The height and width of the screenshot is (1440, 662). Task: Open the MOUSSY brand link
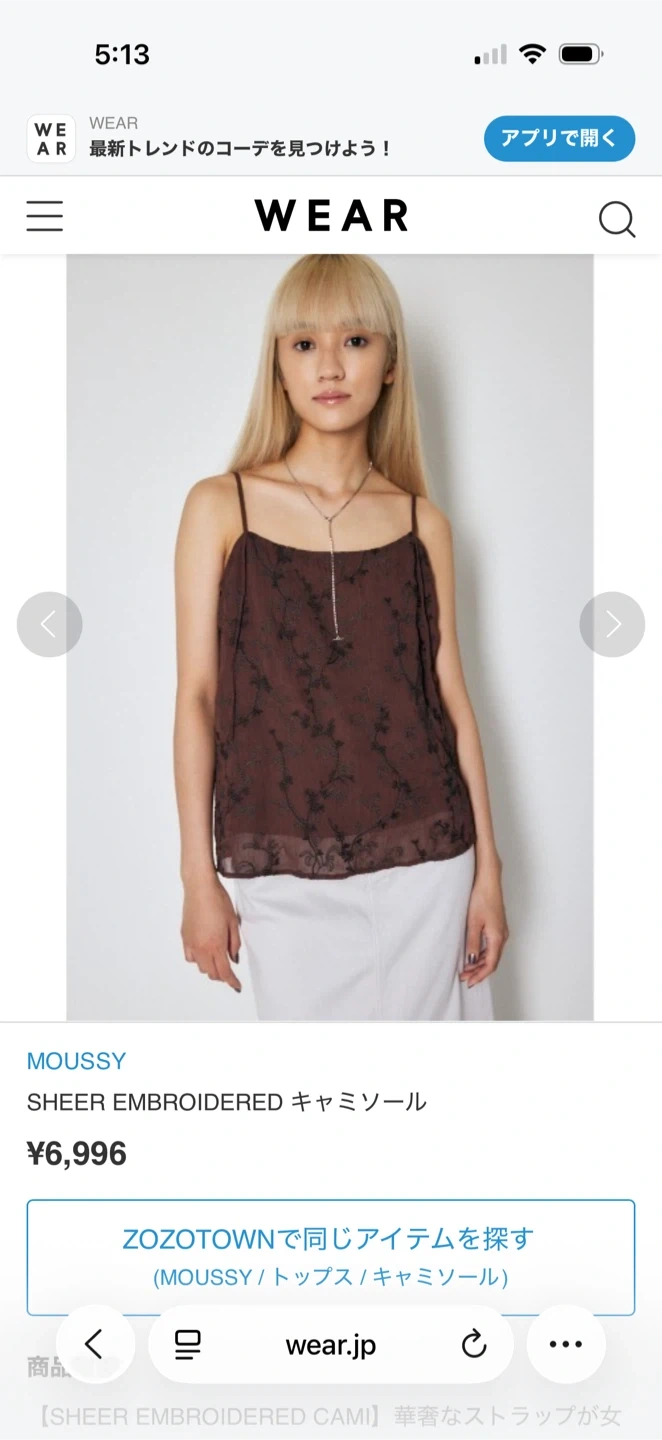click(76, 1061)
